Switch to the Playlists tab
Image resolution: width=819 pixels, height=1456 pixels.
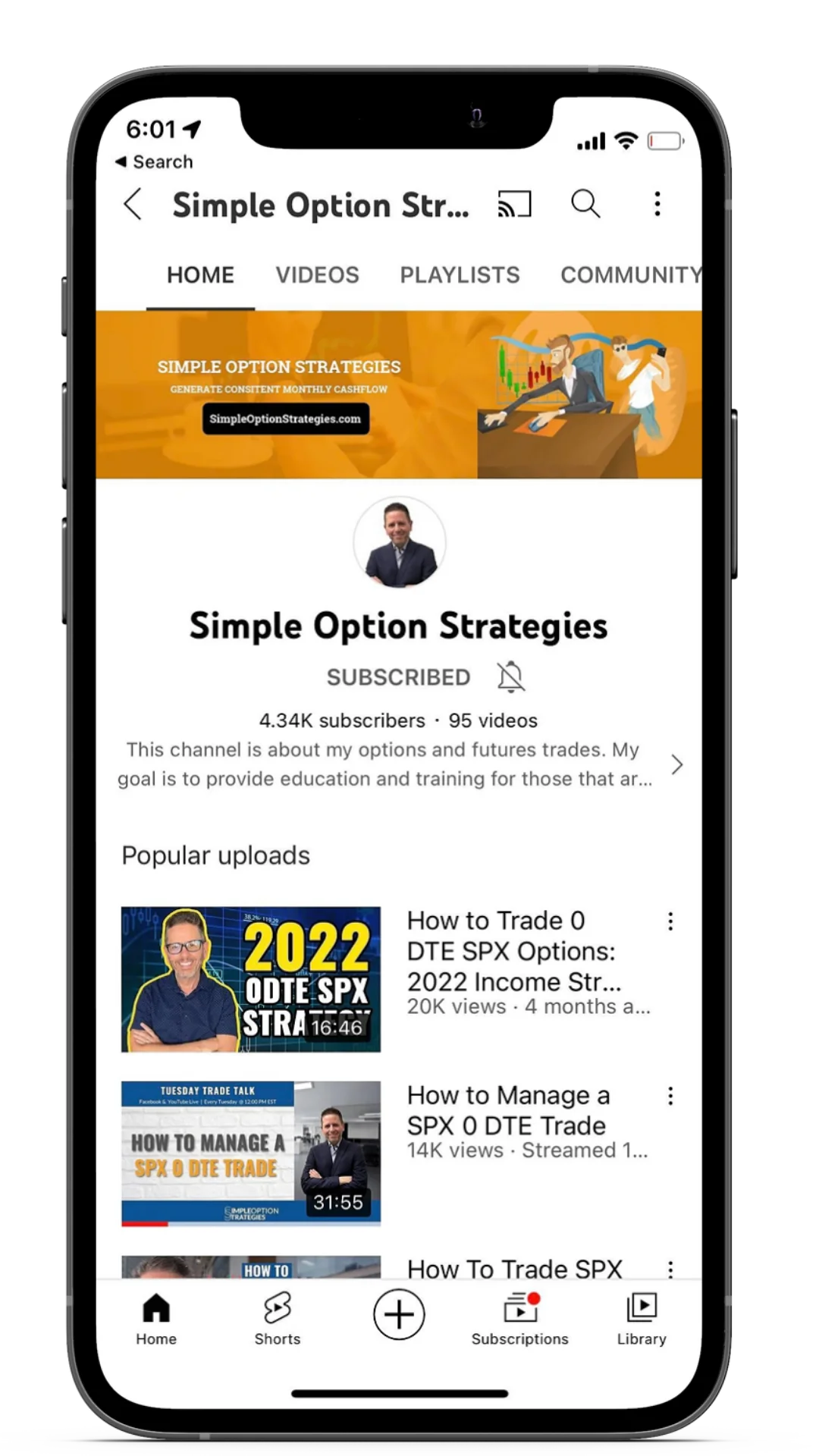460,275
